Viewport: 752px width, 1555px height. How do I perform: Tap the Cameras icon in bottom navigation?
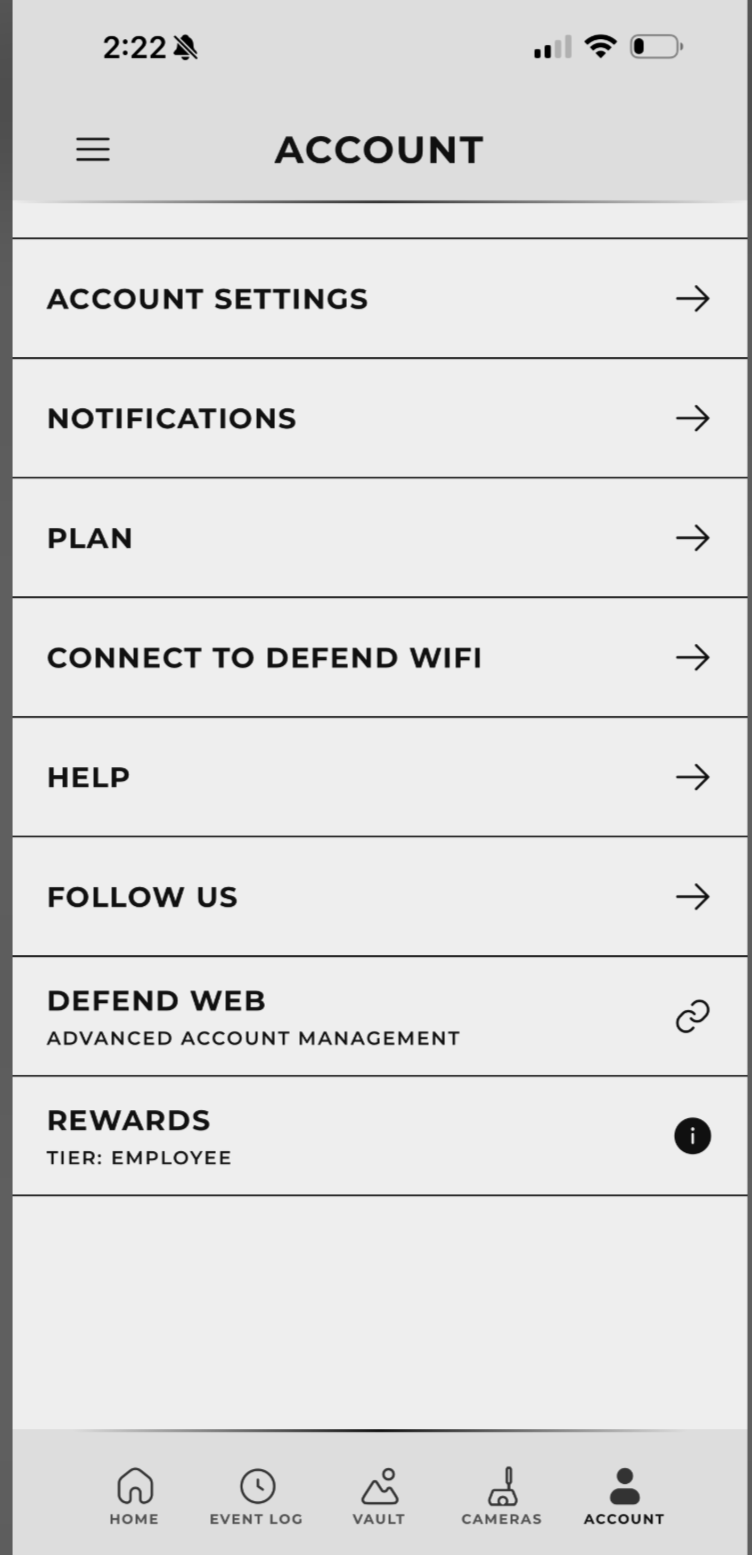click(x=501, y=1486)
